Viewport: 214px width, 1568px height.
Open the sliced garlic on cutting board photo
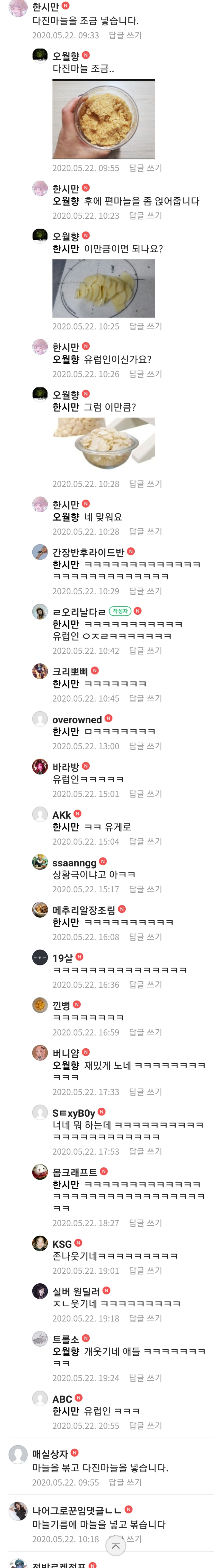103,288
